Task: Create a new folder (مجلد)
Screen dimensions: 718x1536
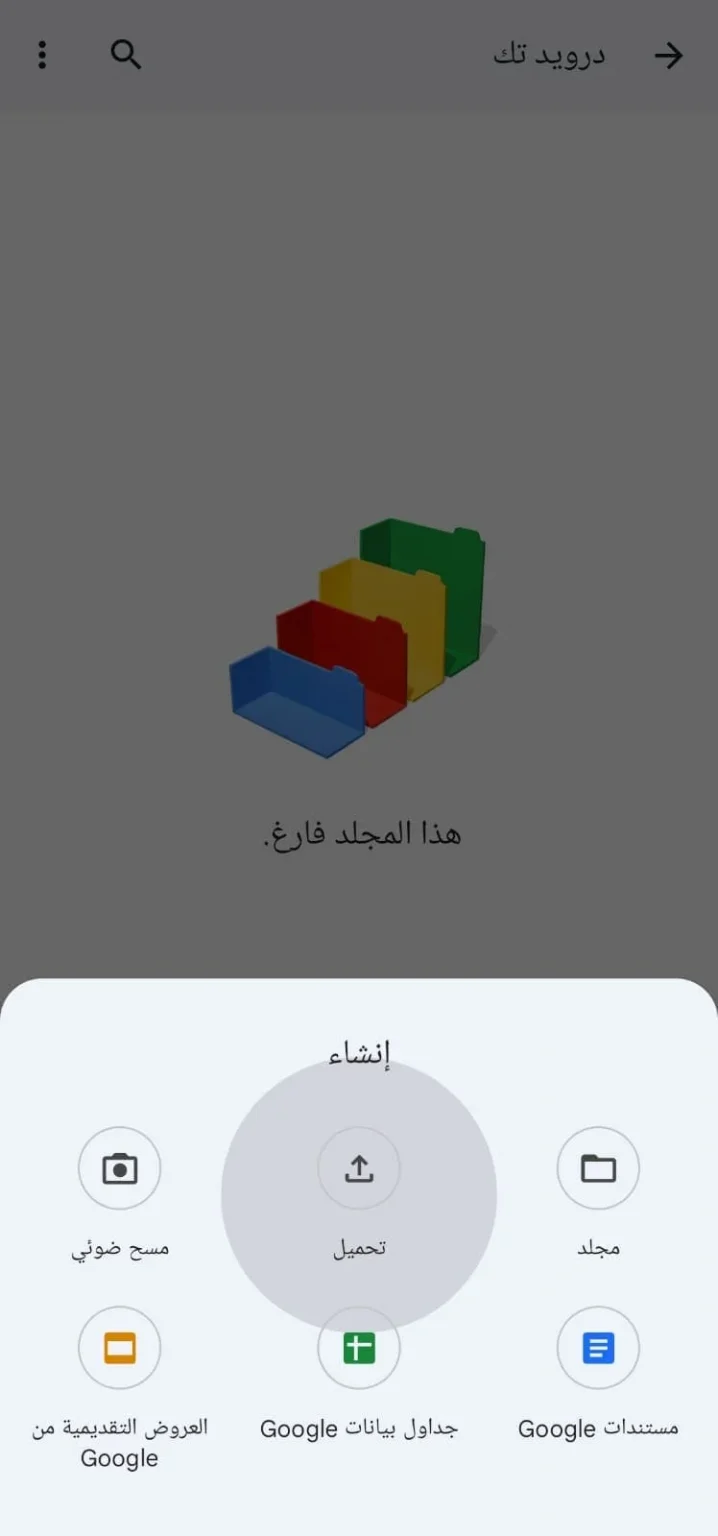Action: tap(598, 1168)
